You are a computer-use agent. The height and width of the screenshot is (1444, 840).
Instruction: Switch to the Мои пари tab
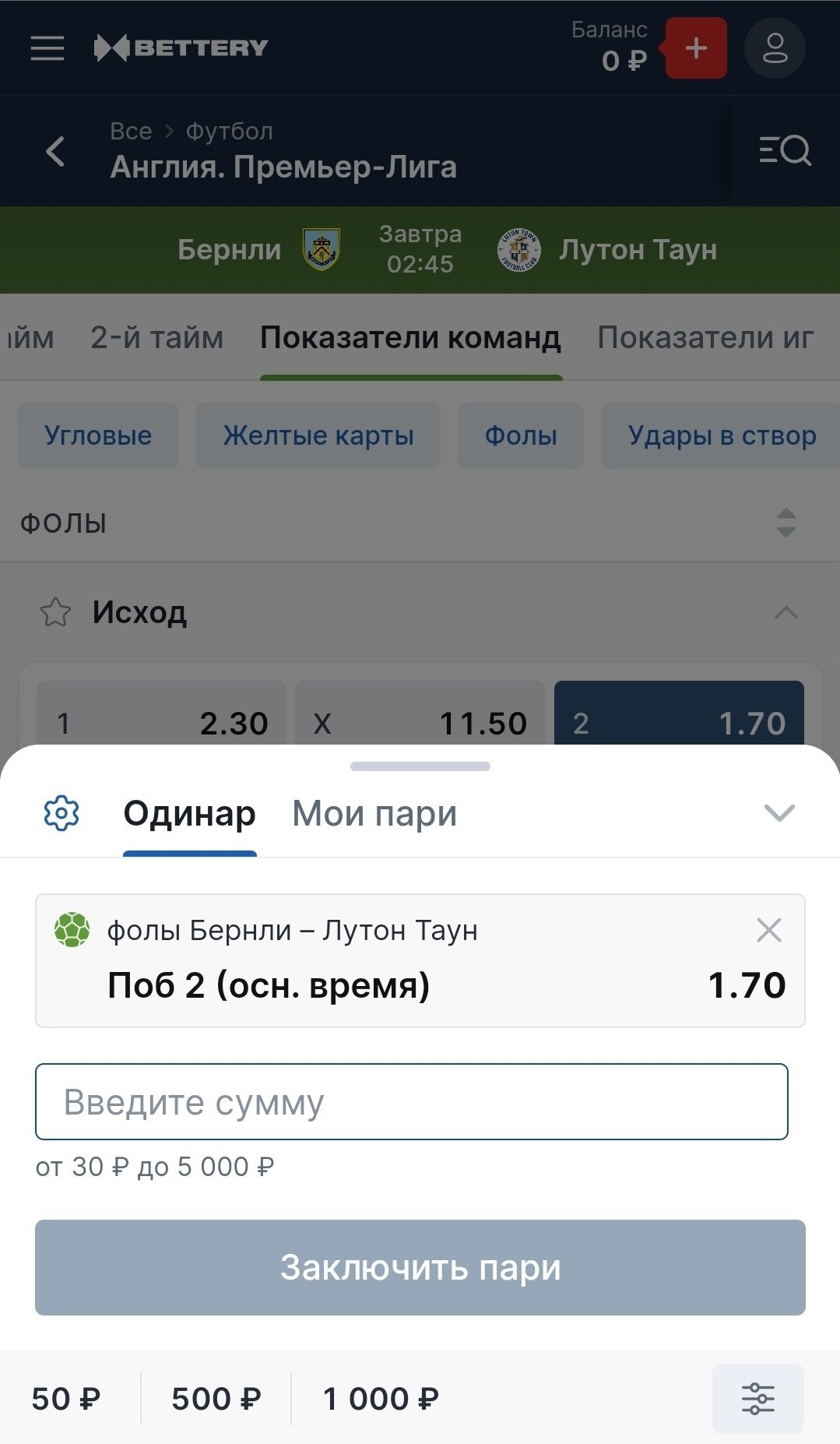tap(374, 813)
